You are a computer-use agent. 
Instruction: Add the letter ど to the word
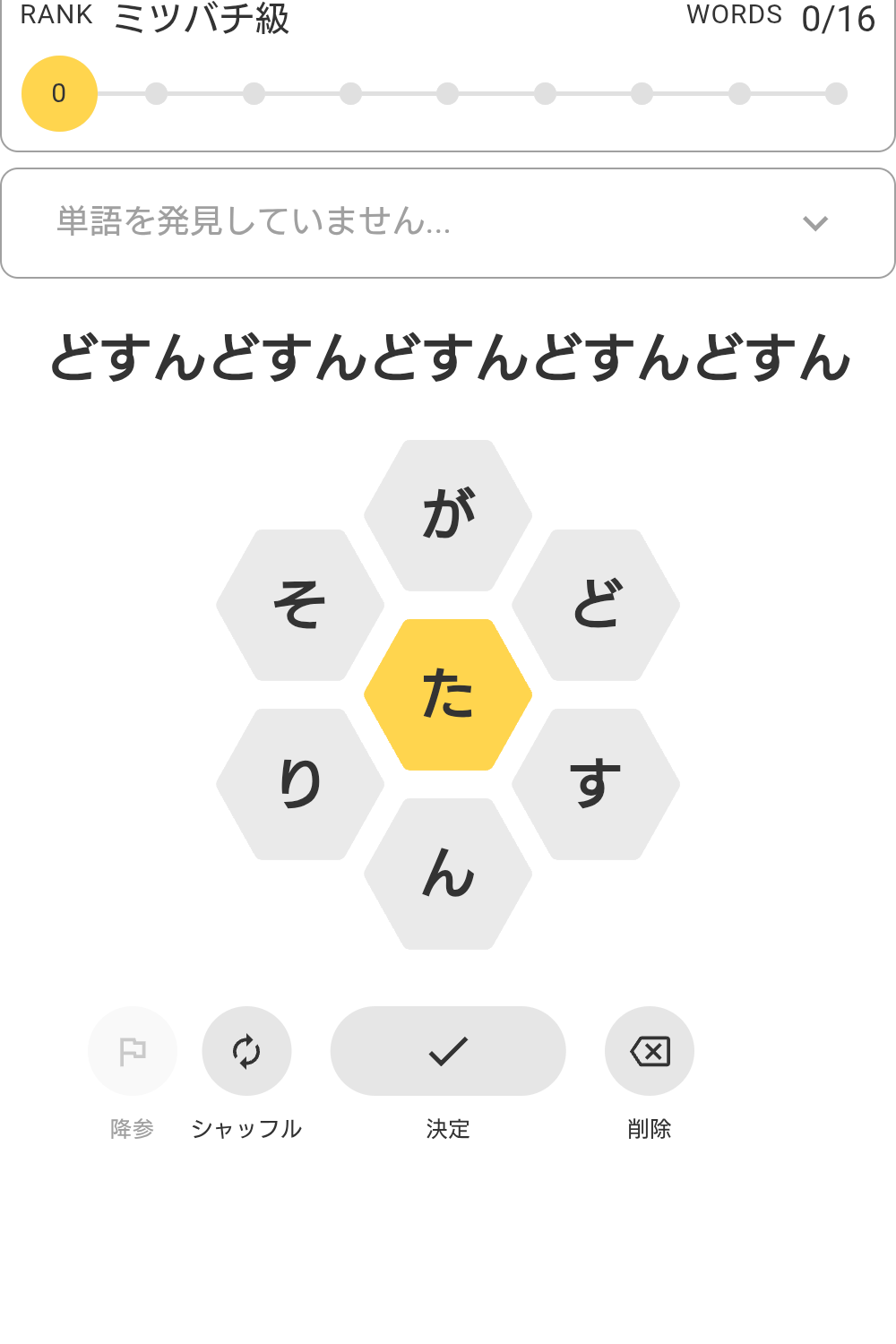pyautogui.click(x=596, y=605)
